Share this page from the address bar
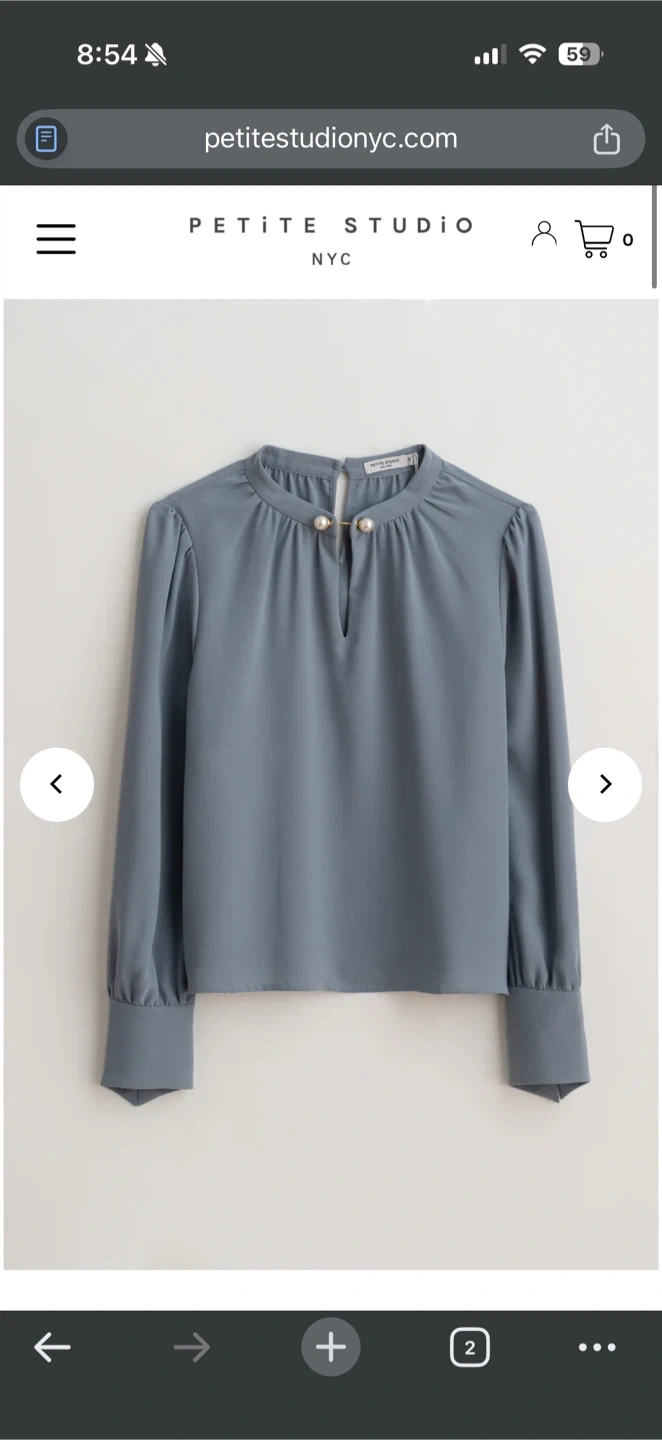Image resolution: width=662 pixels, height=1440 pixels. coord(607,139)
